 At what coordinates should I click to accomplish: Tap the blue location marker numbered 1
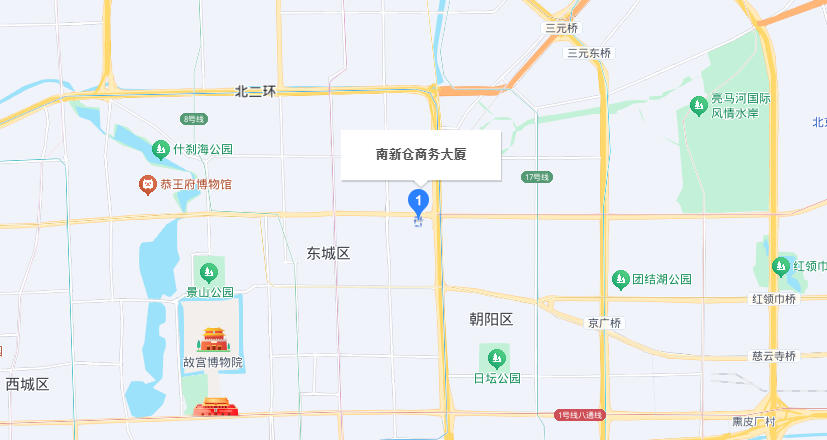point(419,201)
